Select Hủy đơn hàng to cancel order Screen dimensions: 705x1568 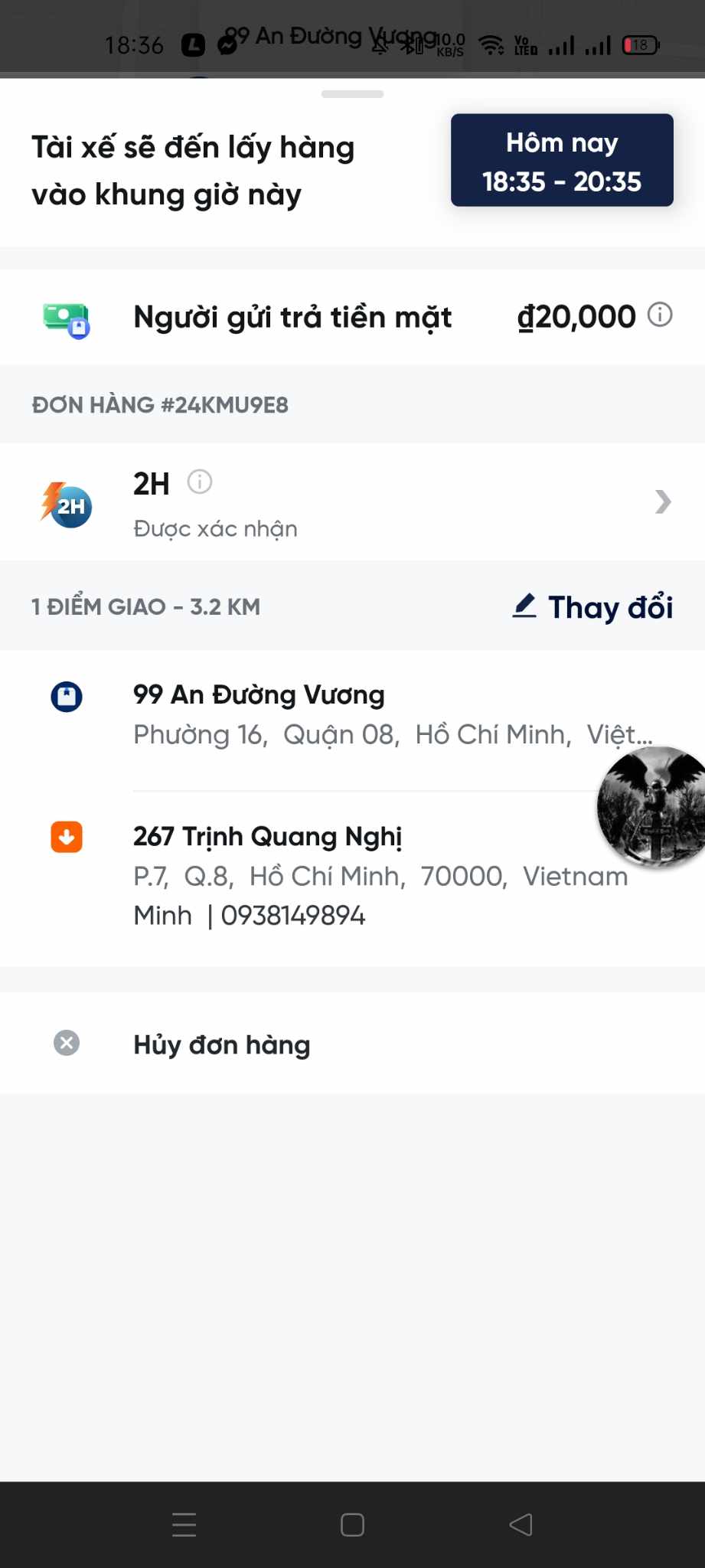(222, 1044)
